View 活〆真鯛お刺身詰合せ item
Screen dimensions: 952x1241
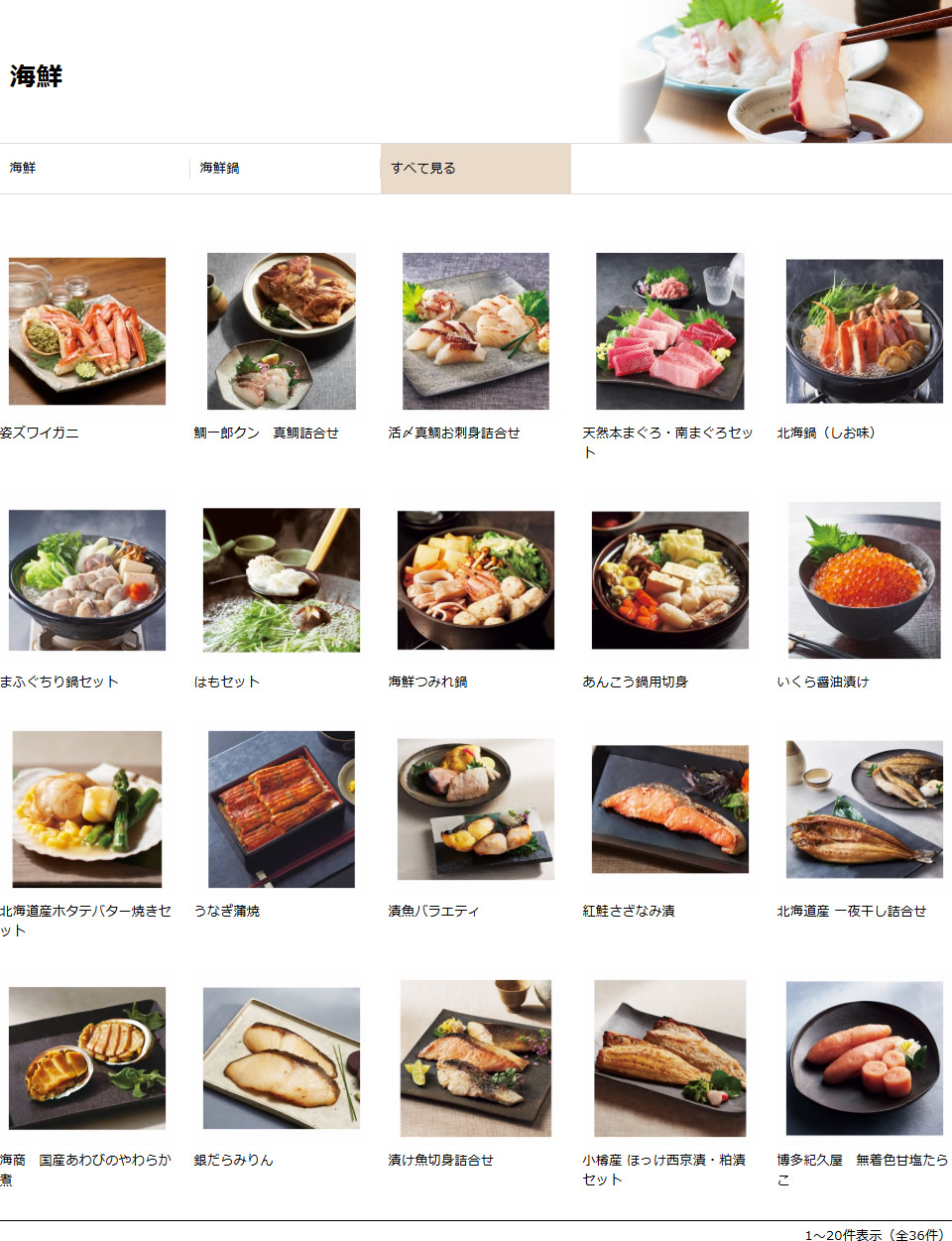(476, 331)
